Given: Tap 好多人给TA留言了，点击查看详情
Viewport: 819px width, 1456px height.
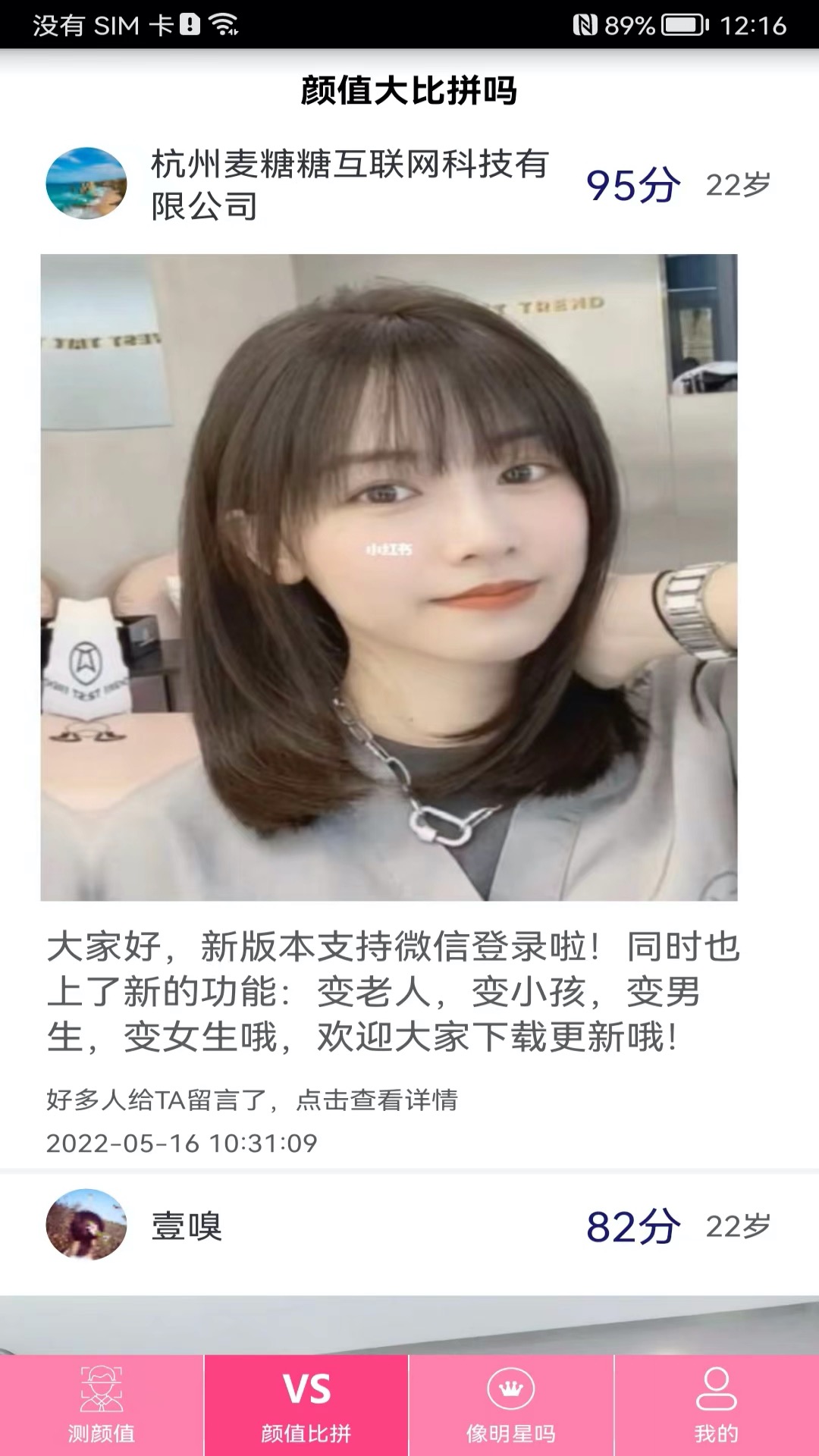Looking at the screenshot, I should (x=252, y=1100).
